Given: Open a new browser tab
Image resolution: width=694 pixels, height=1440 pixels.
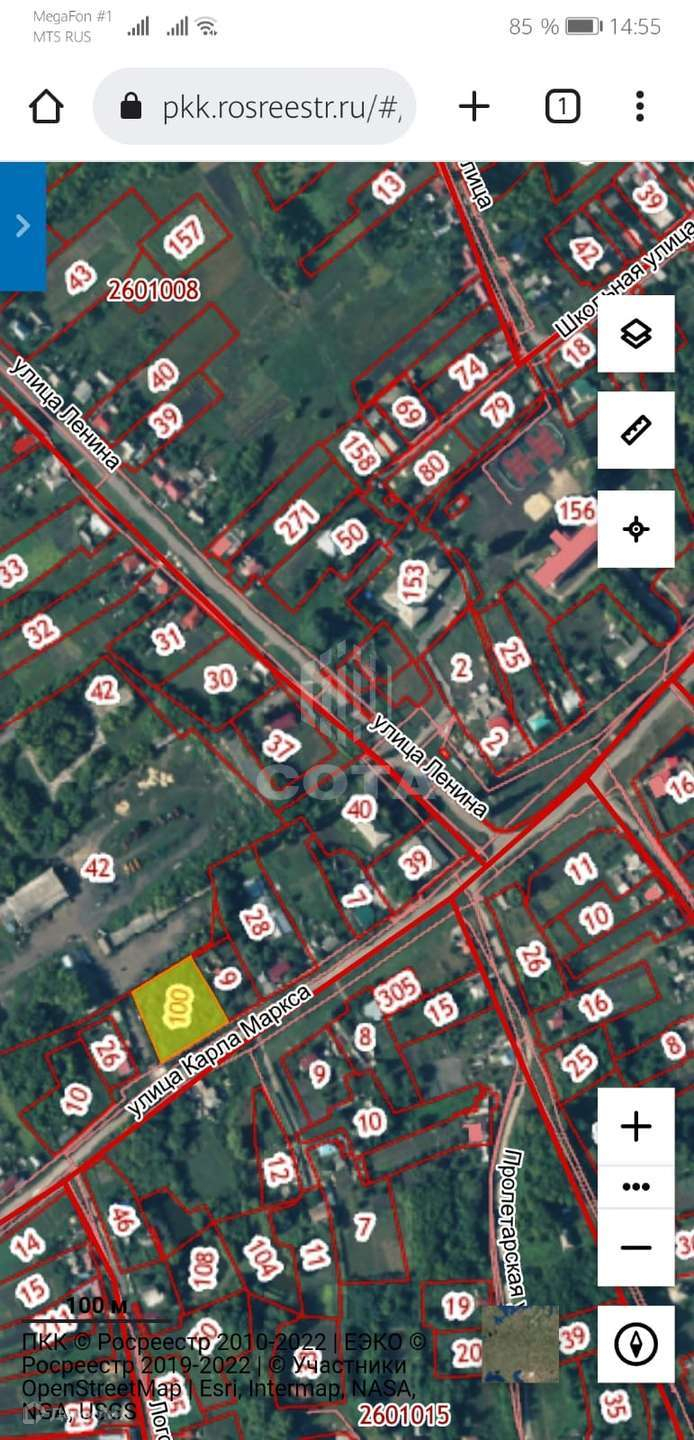Looking at the screenshot, I should [474, 106].
